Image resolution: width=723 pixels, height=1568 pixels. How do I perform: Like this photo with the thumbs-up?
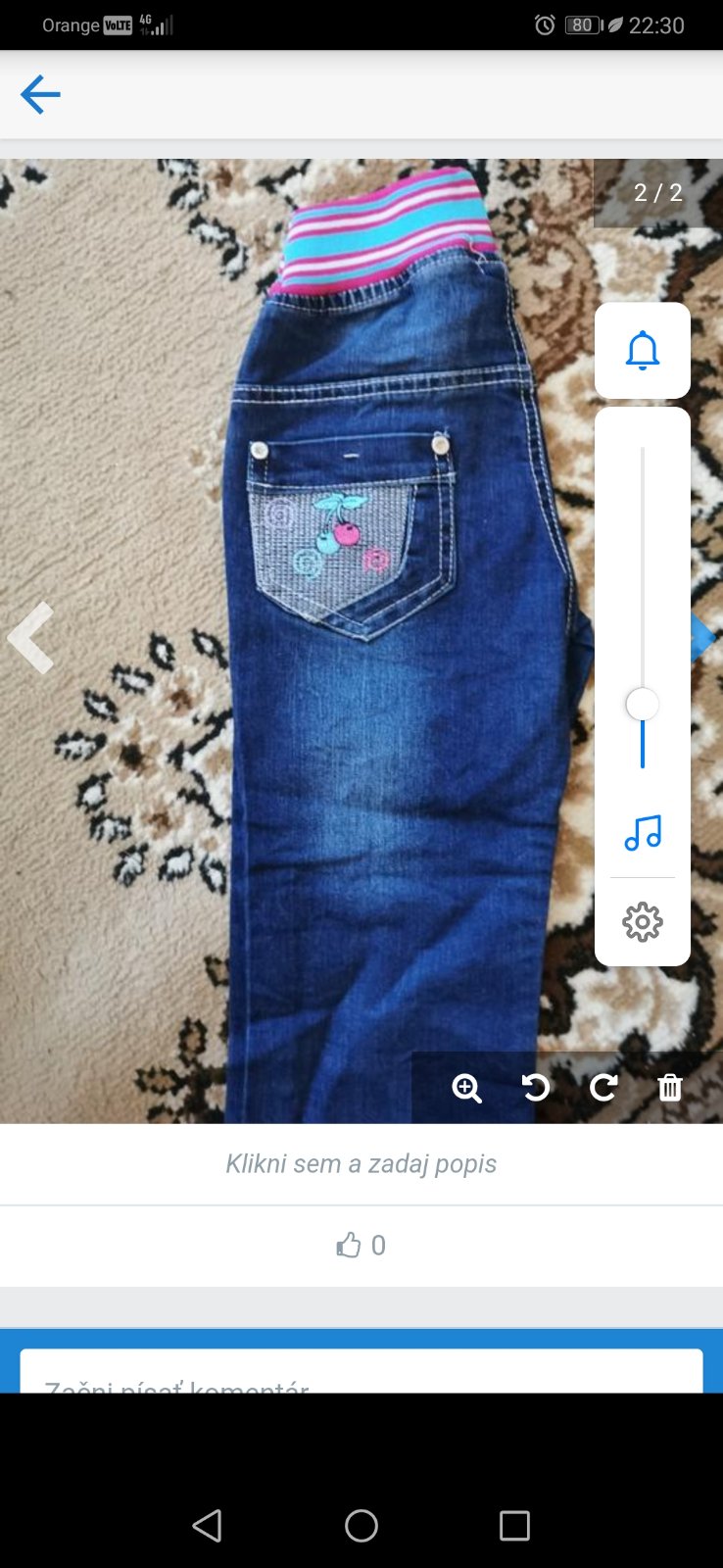[x=350, y=1246]
